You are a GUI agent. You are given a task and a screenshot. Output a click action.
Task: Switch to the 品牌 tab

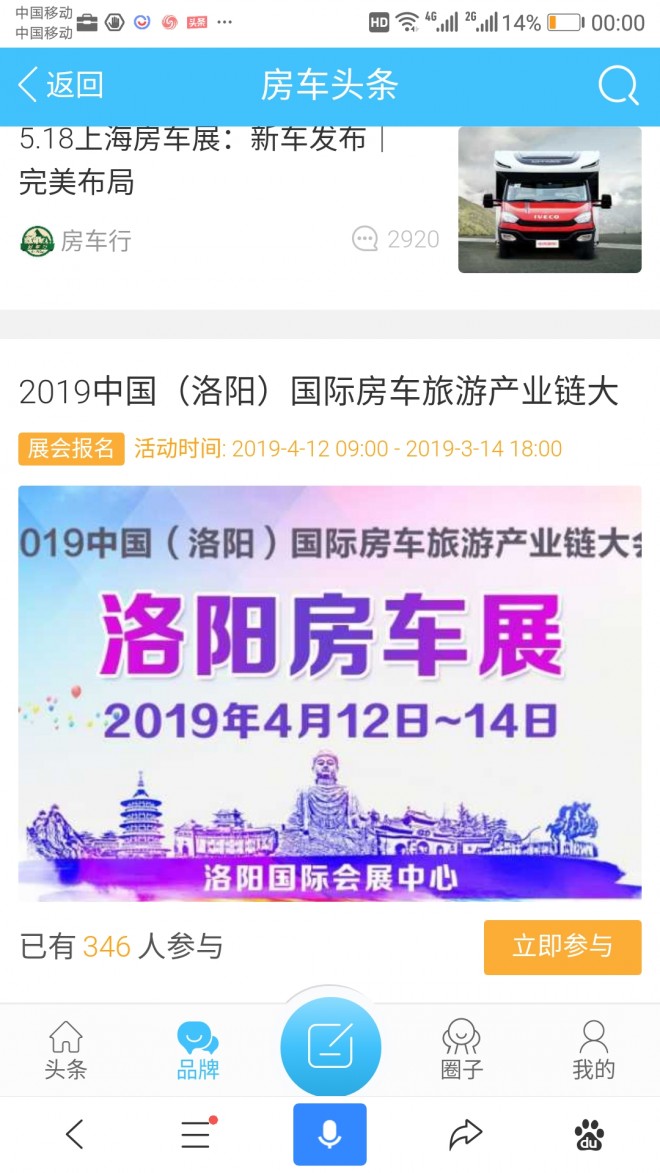coord(197,1049)
